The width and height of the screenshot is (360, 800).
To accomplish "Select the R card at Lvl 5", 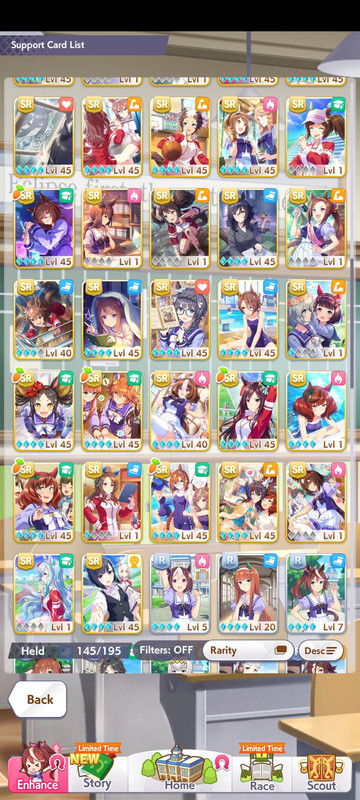I will (180, 594).
